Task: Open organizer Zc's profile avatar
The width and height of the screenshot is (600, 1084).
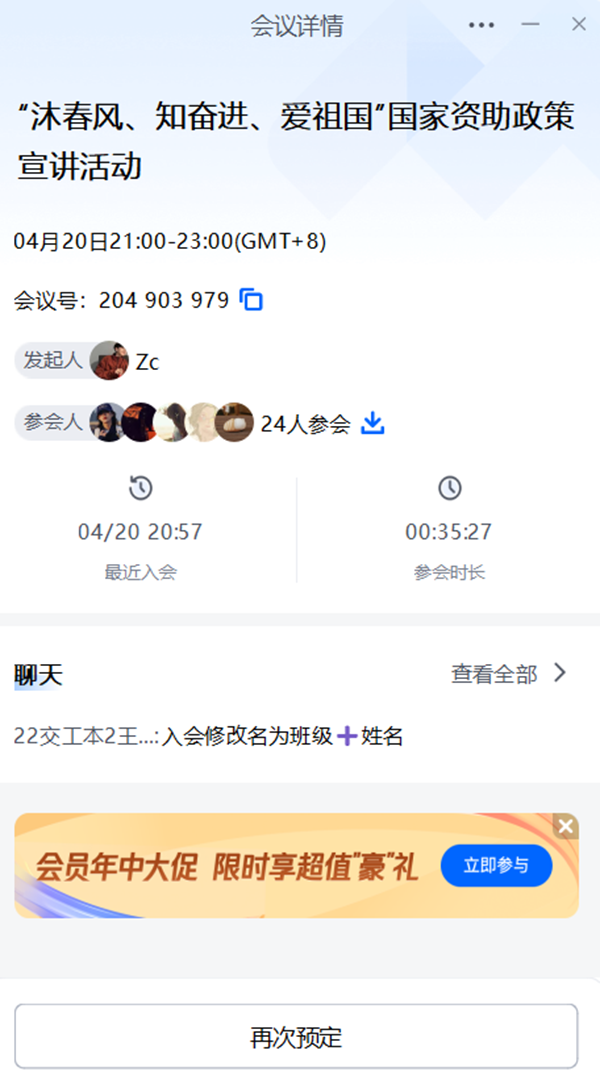Action: (x=110, y=361)
